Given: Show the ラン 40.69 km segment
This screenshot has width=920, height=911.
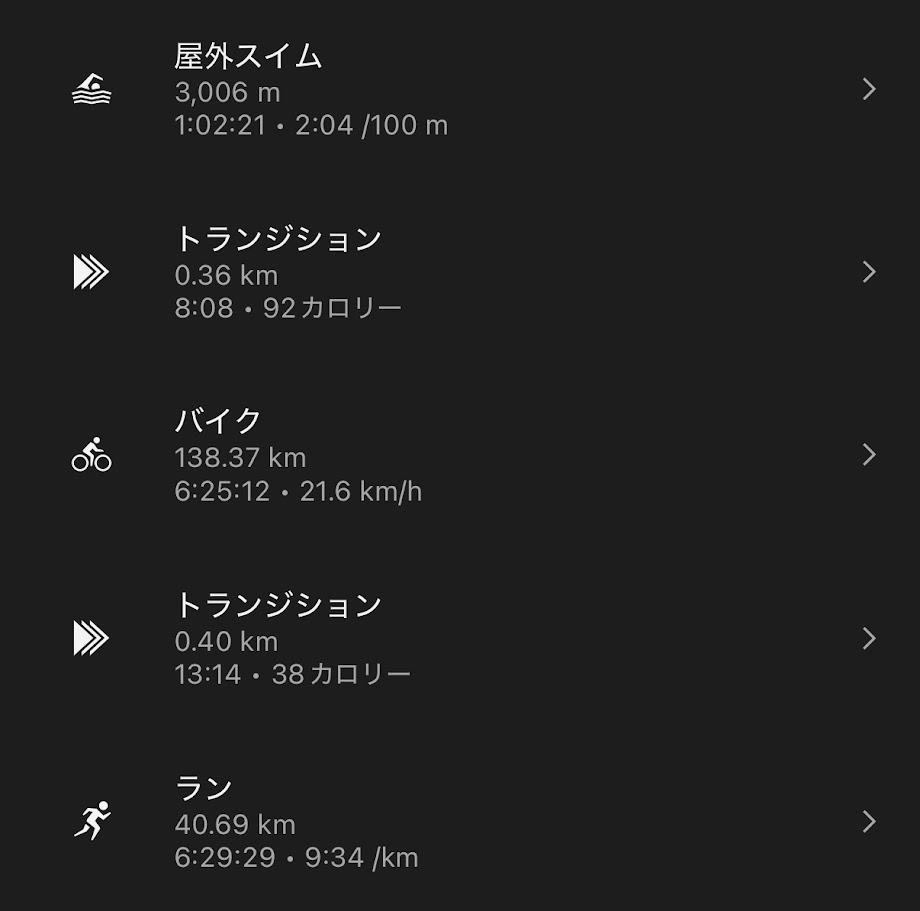Looking at the screenshot, I should [460, 821].
